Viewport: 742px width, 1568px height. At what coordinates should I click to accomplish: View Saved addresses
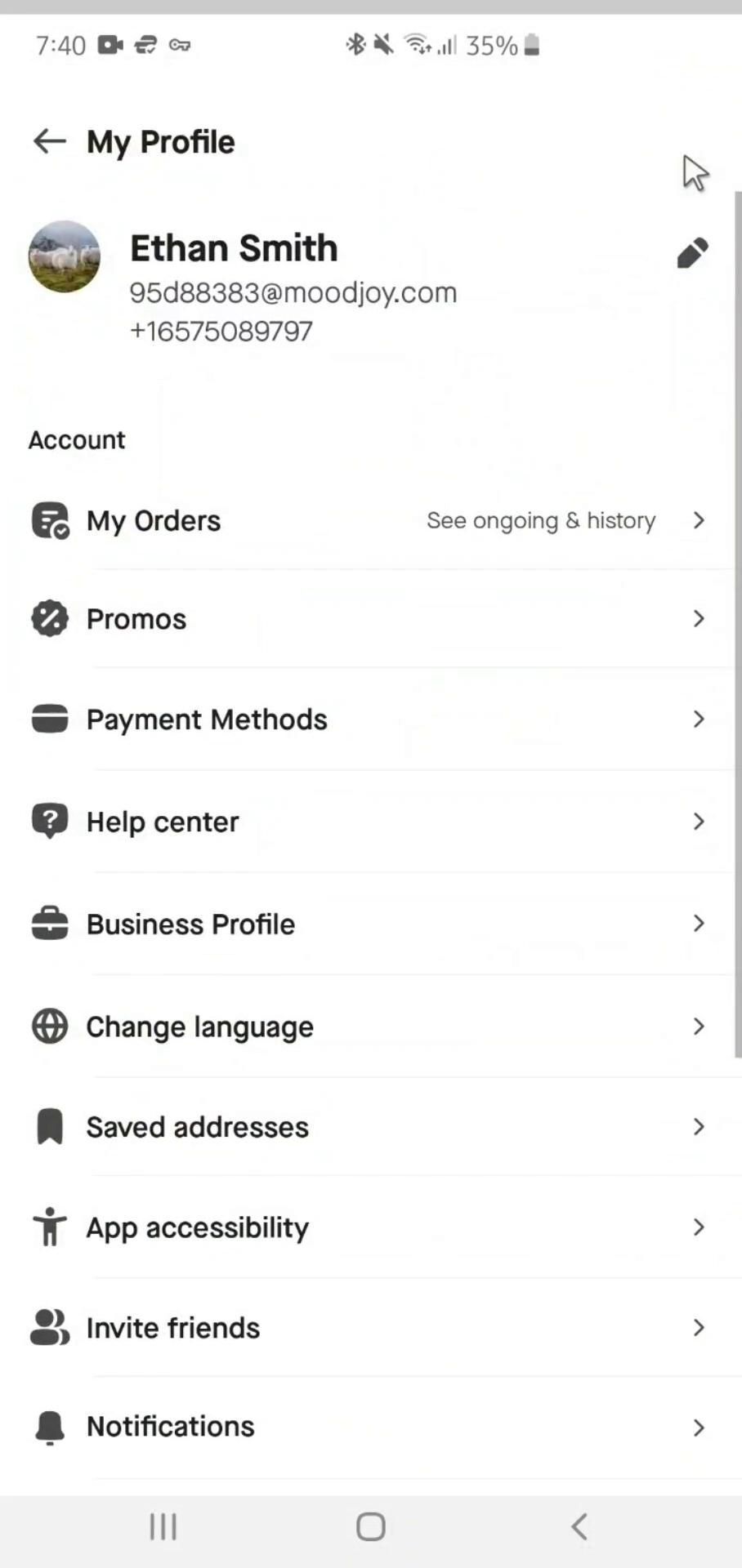point(368,1127)
